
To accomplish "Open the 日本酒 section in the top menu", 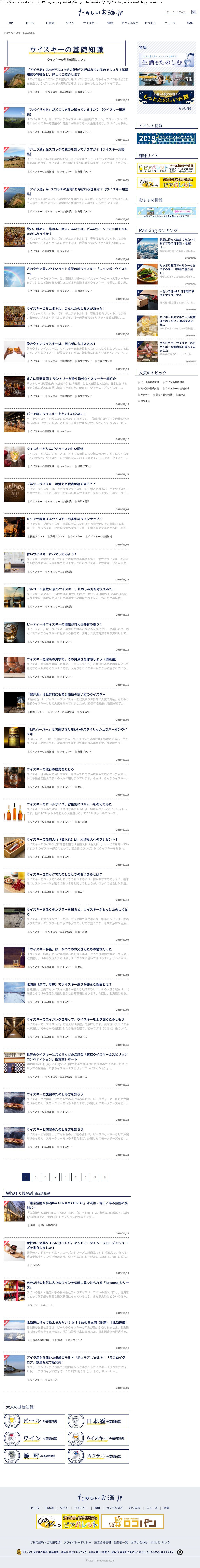I will 50,23.
